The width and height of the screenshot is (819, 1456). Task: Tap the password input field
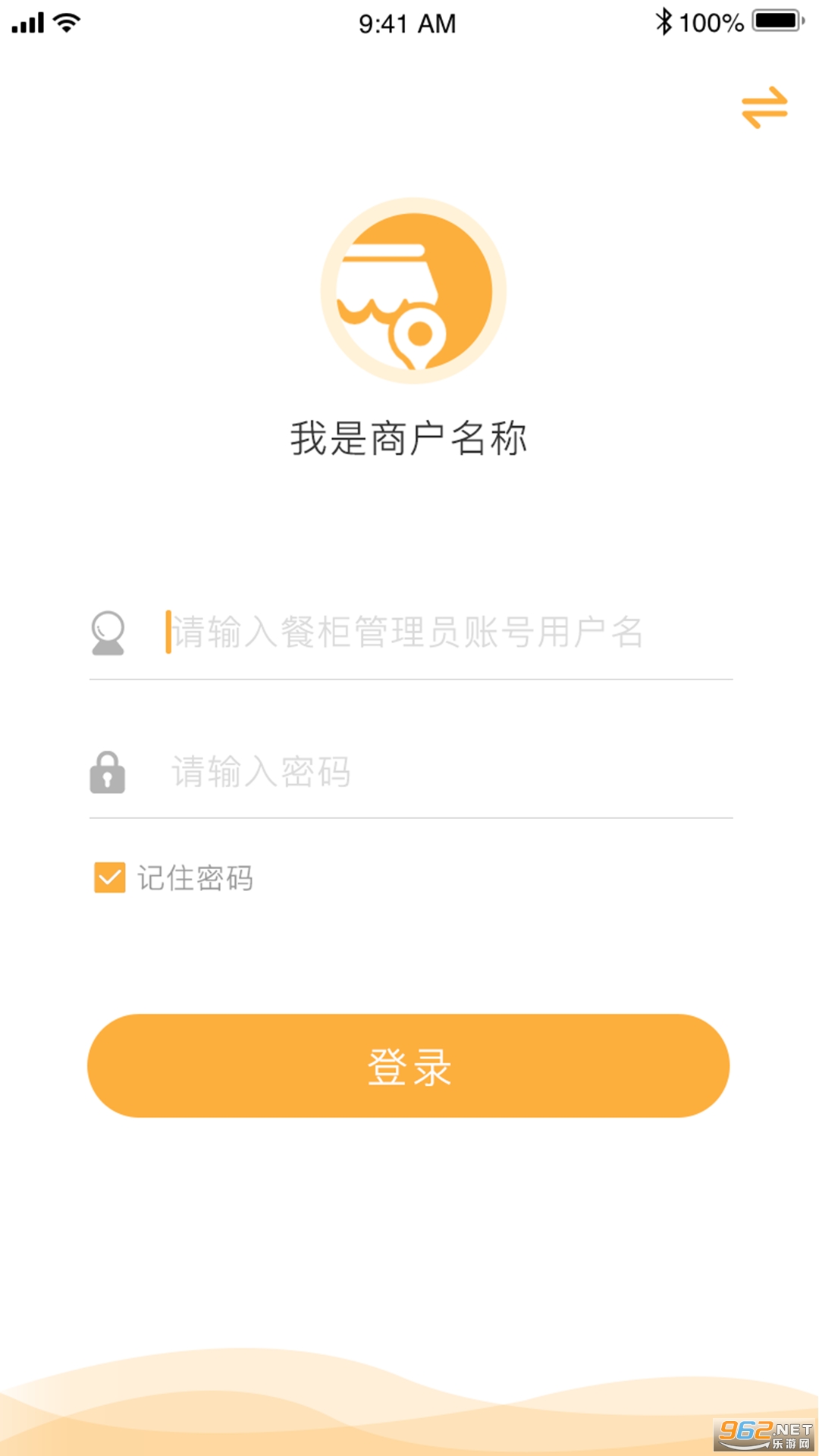click(x=447, y=772)
